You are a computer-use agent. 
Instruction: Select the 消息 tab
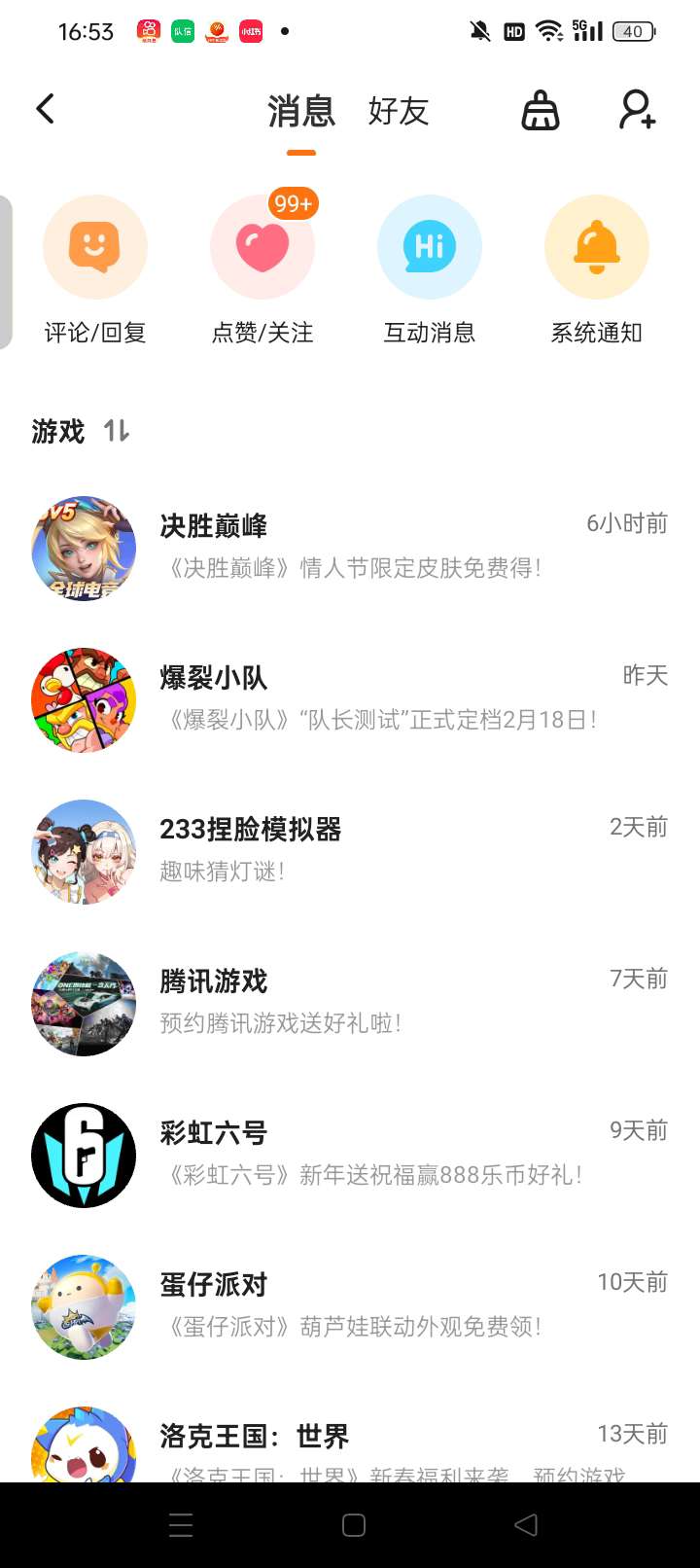301,112
